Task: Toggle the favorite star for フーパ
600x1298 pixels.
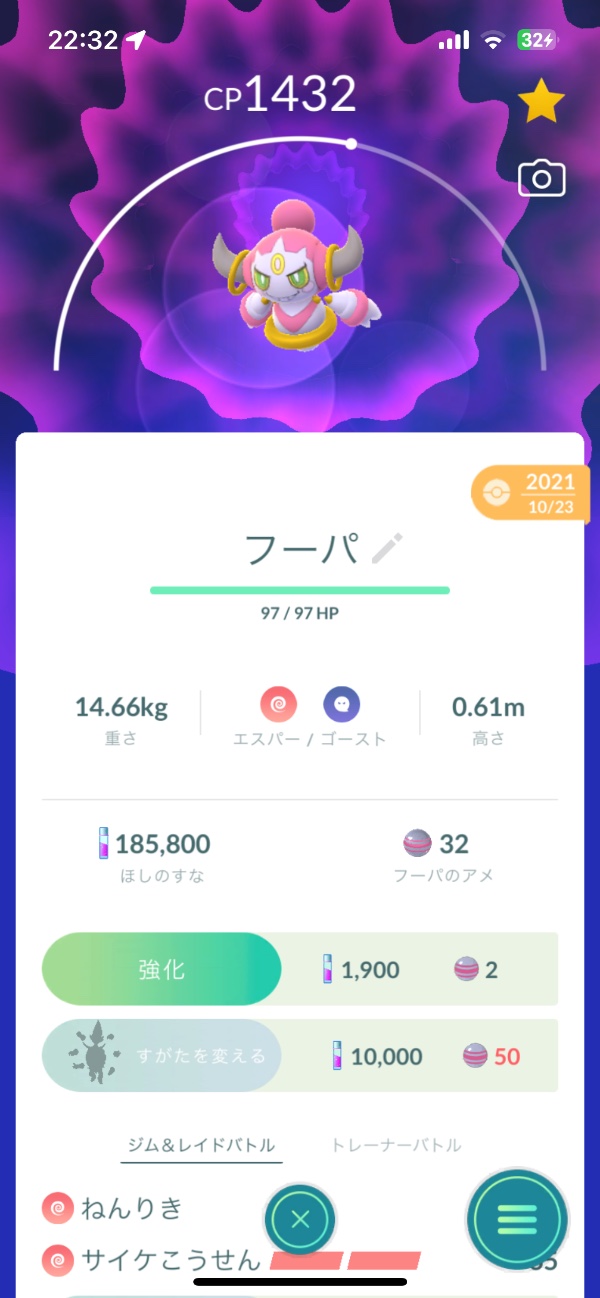Action: point(541,102)
